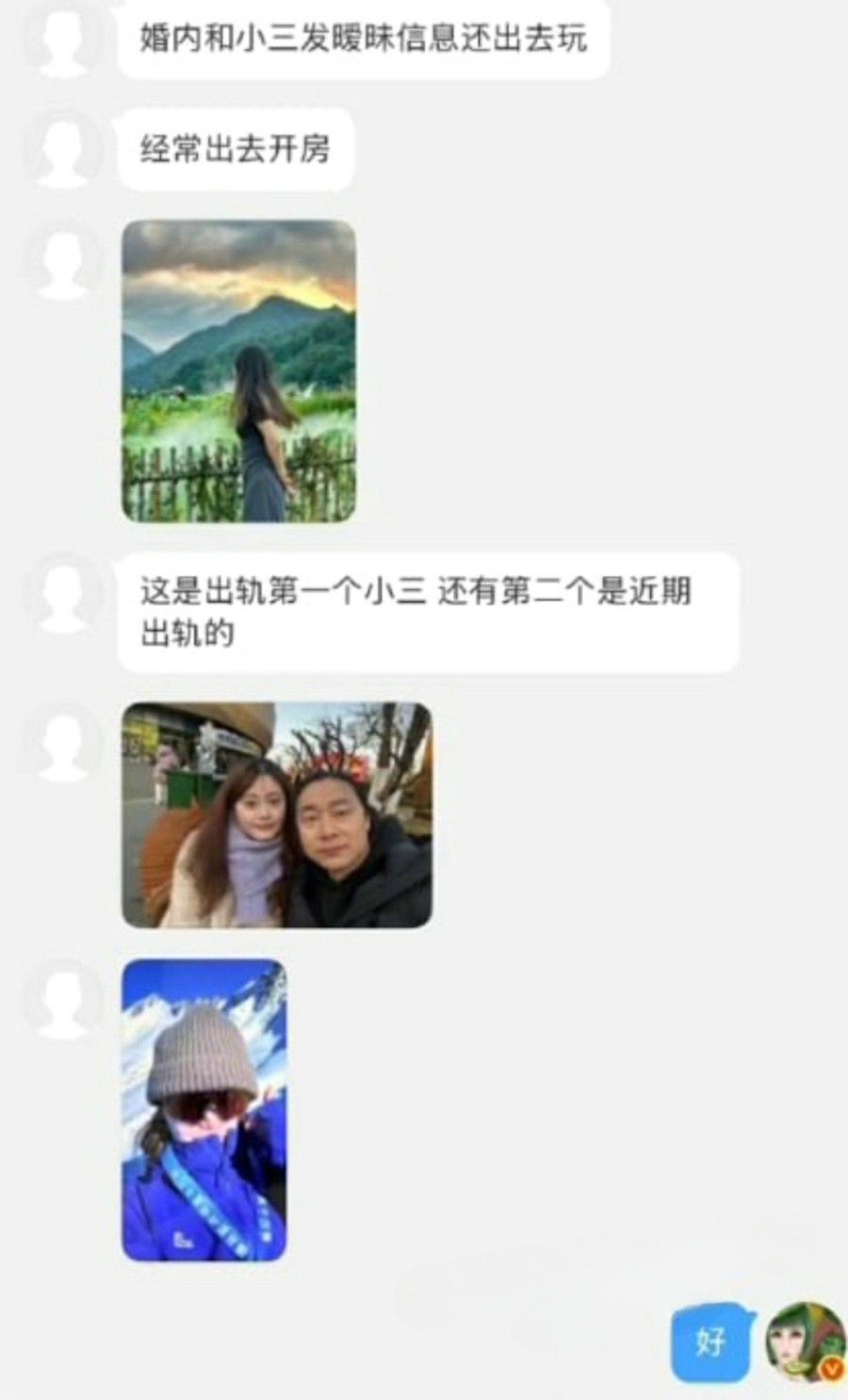
Task: Open the snowy photo with blue jacket
Action: tap(204, 1110)
